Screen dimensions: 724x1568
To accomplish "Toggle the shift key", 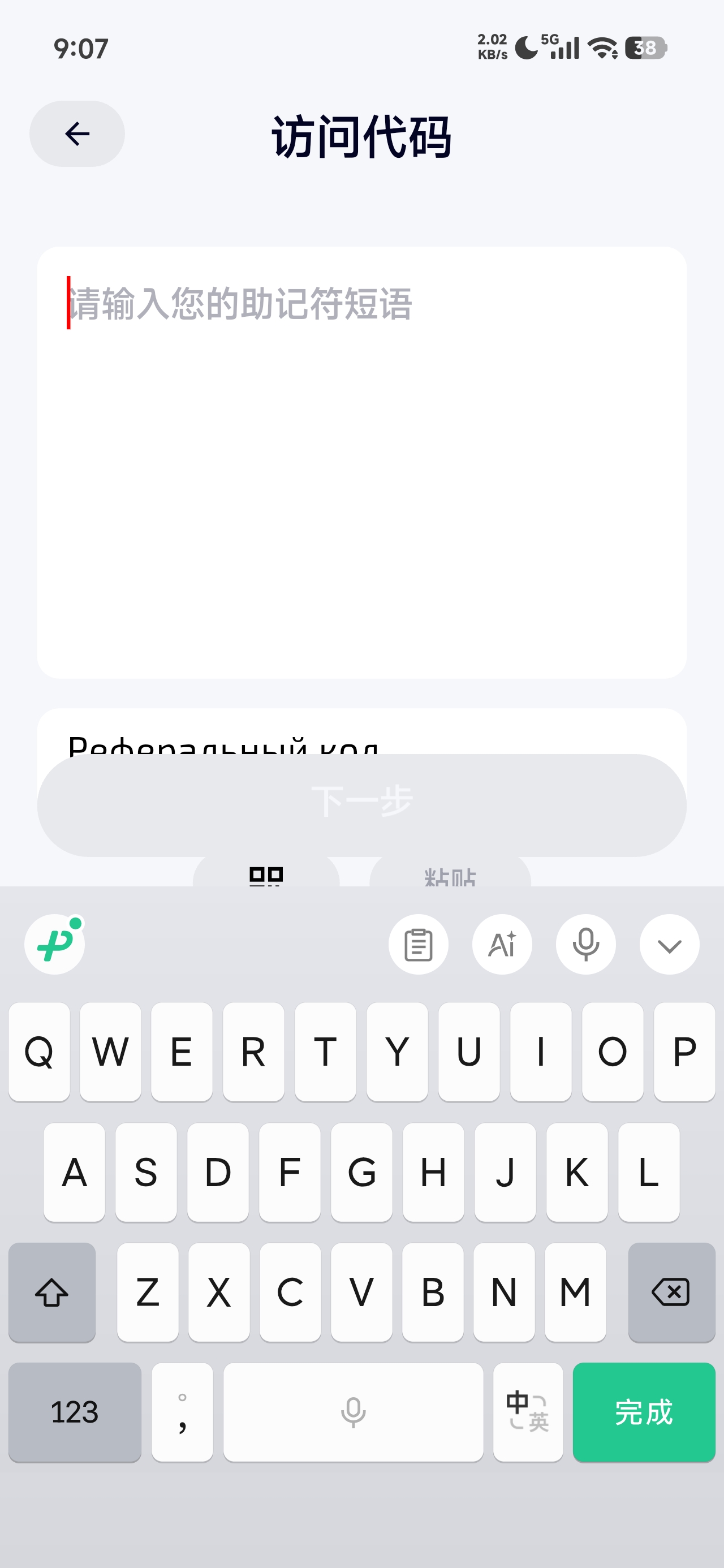I will pyautogui.click(x=52, y=1291).
